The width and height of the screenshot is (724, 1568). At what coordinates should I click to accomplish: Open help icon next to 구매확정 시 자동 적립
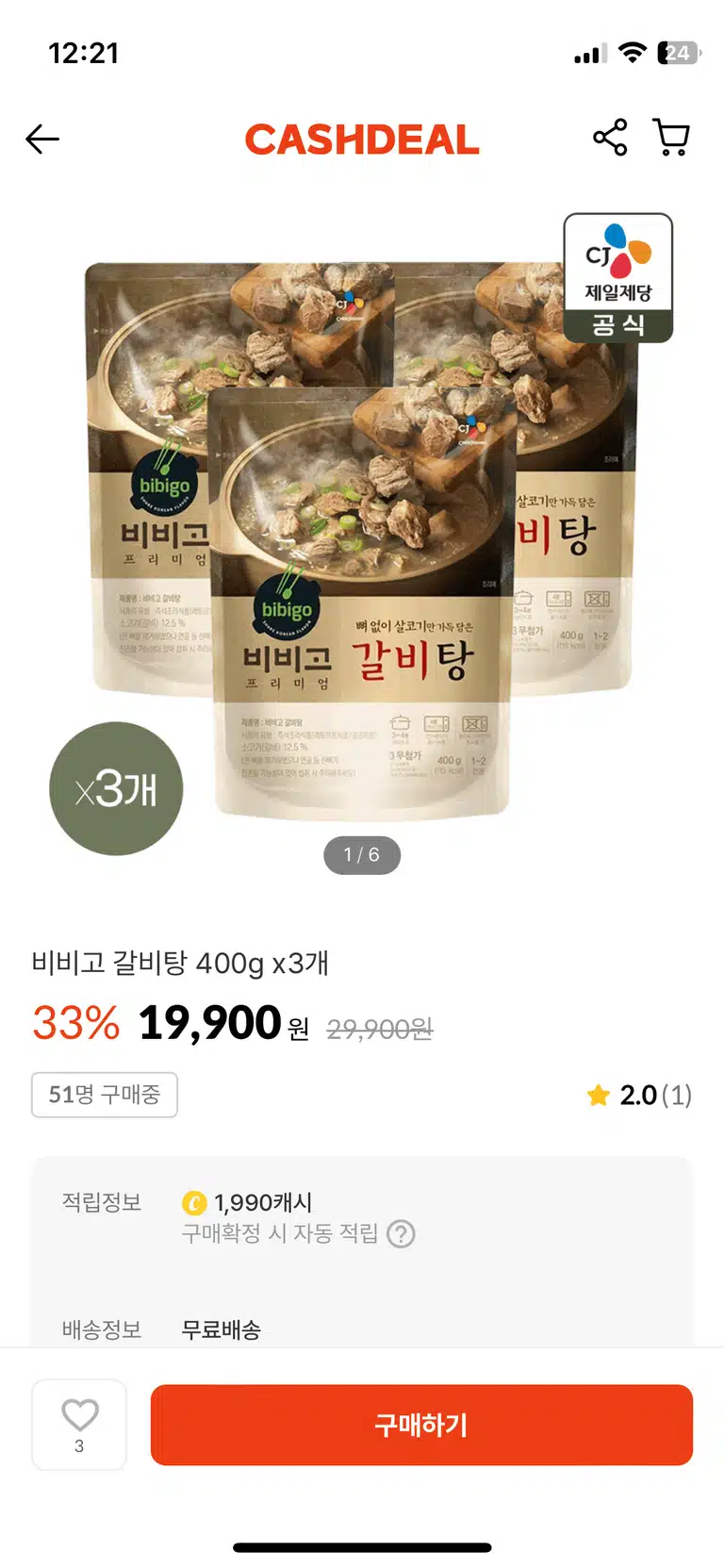pos(402,1233)
